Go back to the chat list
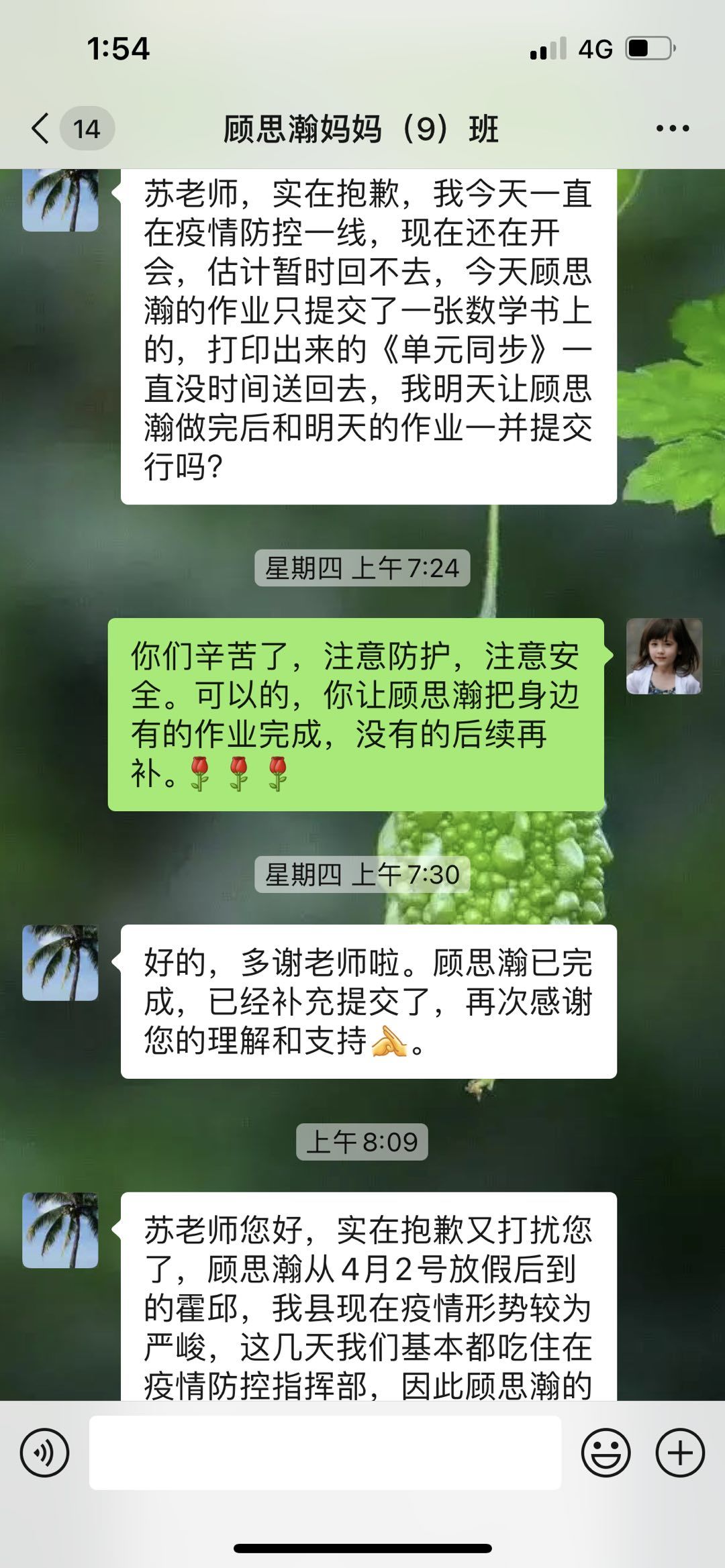 point(42,128)
